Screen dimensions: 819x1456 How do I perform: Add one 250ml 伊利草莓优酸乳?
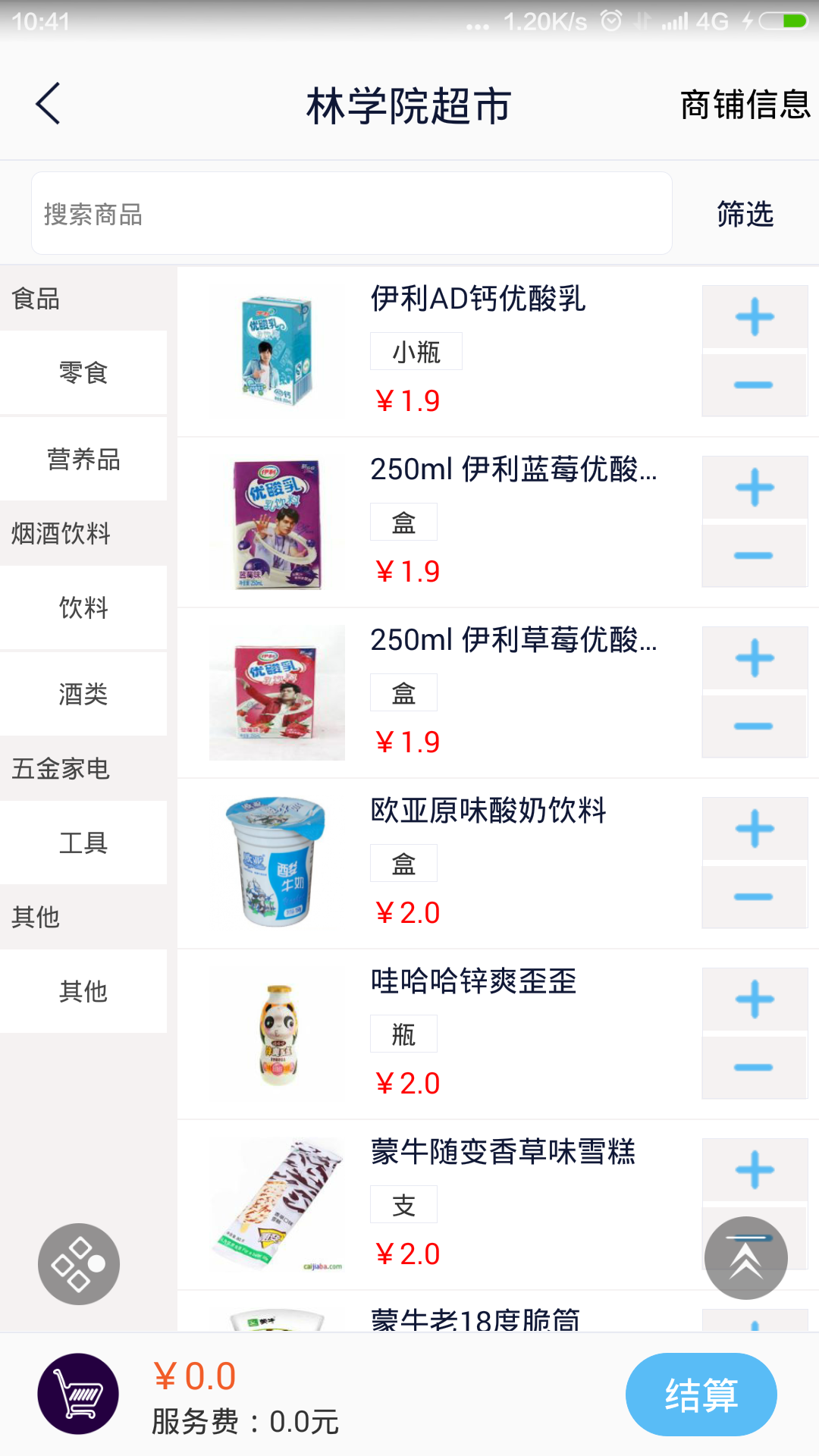click(755, 658)
